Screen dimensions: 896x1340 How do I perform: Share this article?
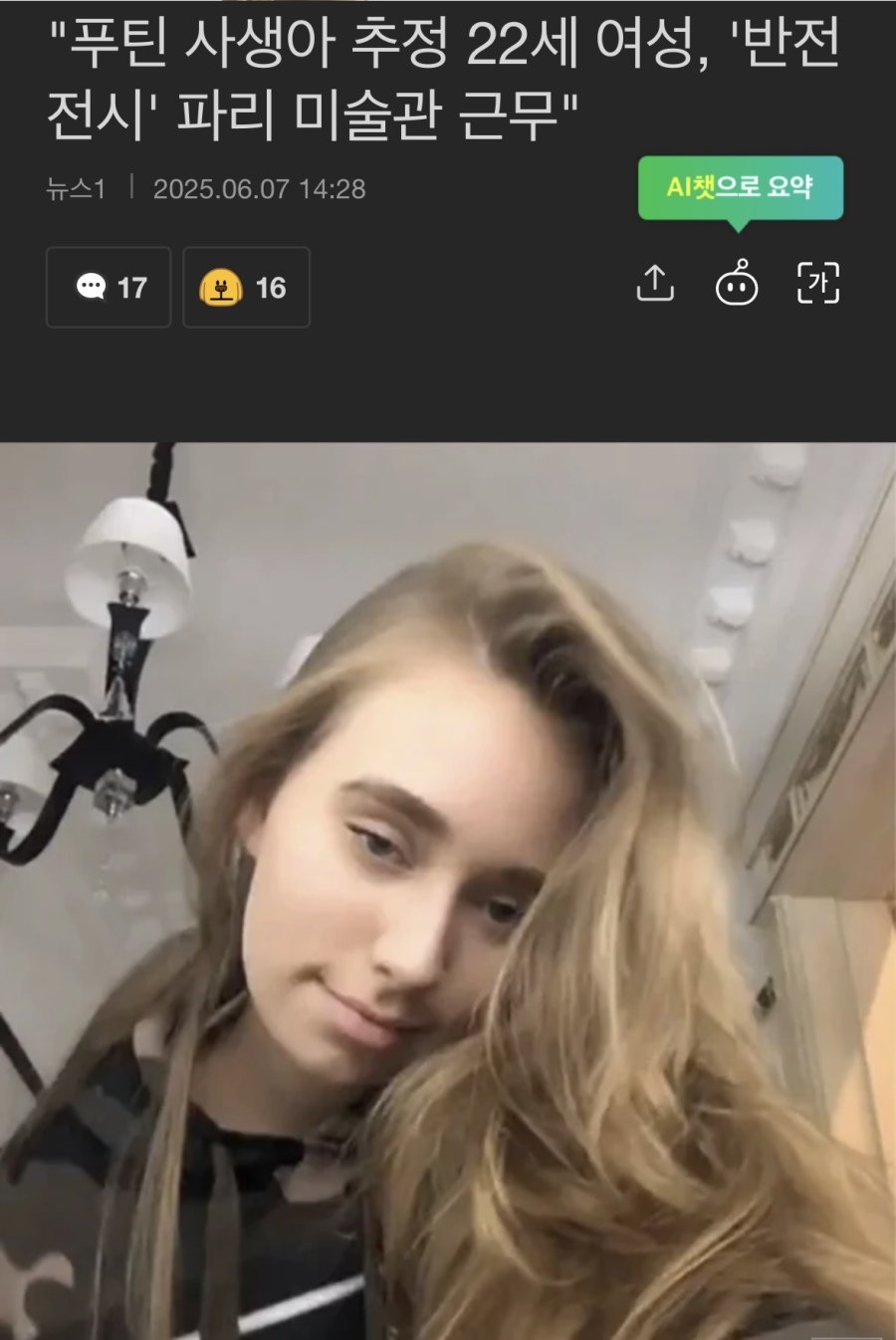655,284
